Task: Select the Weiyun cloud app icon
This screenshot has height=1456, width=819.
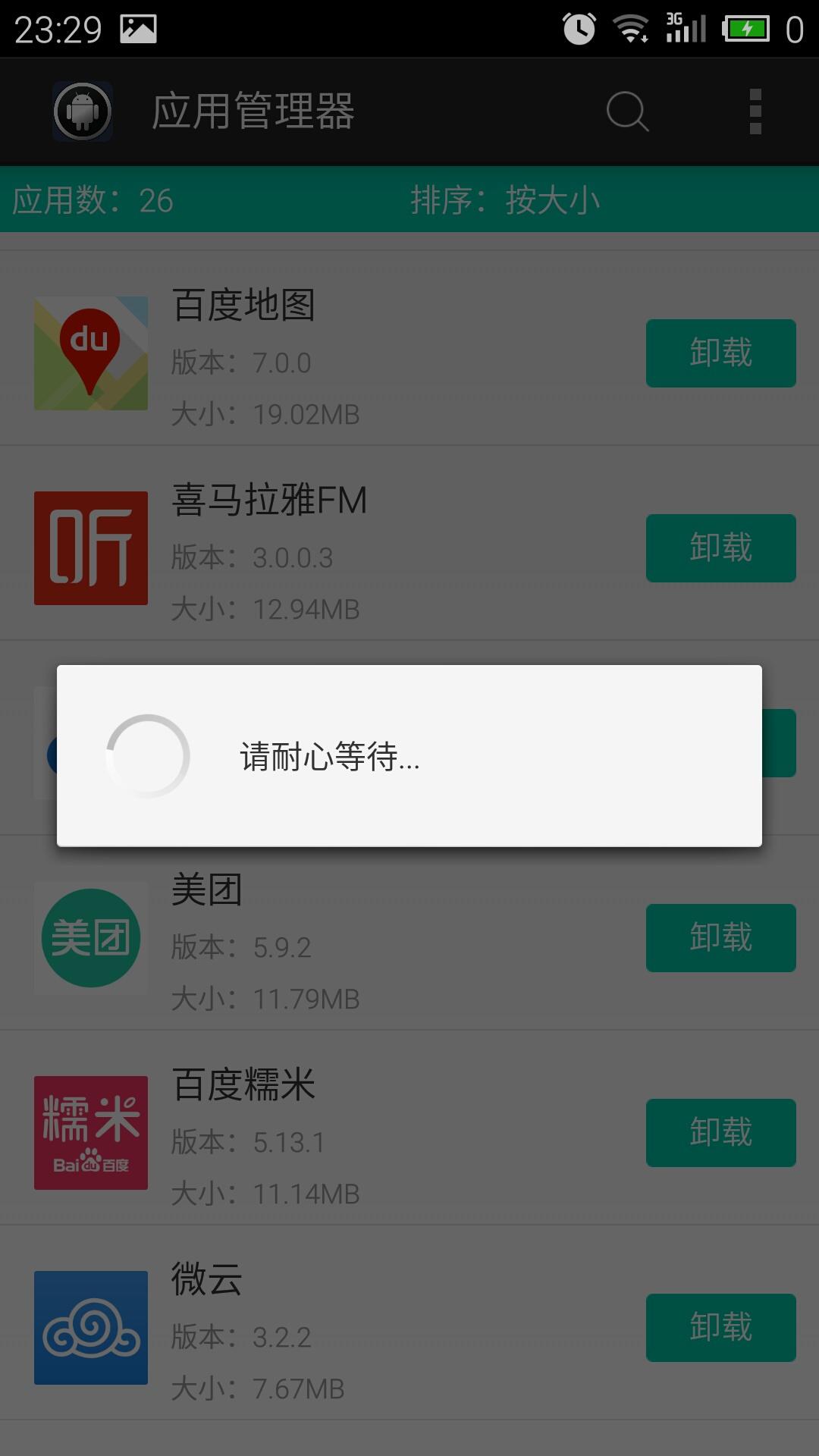Action: pos(90,1327)
